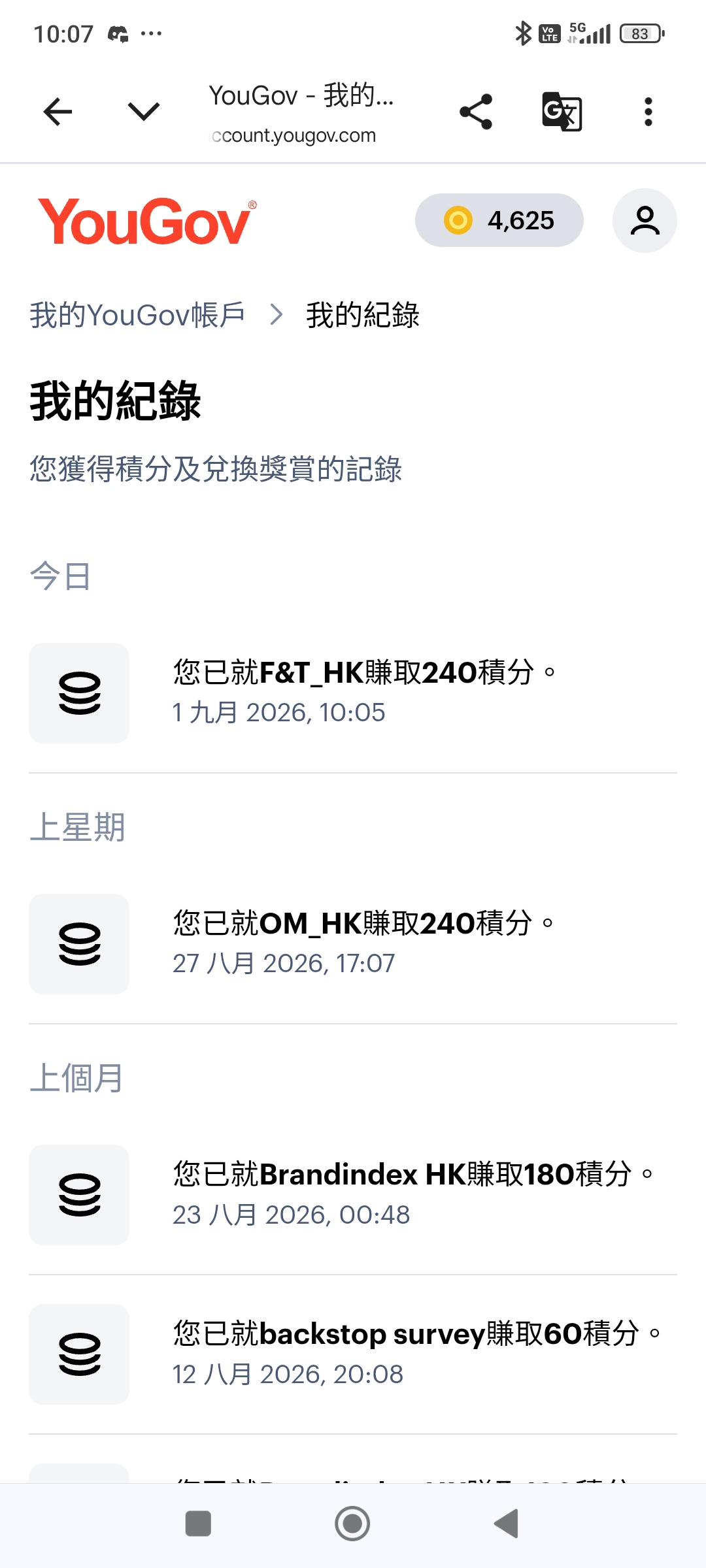Open the 4,625 points balance chip
The height and width of the screenshot is (1568, 706).
point(499,220)
